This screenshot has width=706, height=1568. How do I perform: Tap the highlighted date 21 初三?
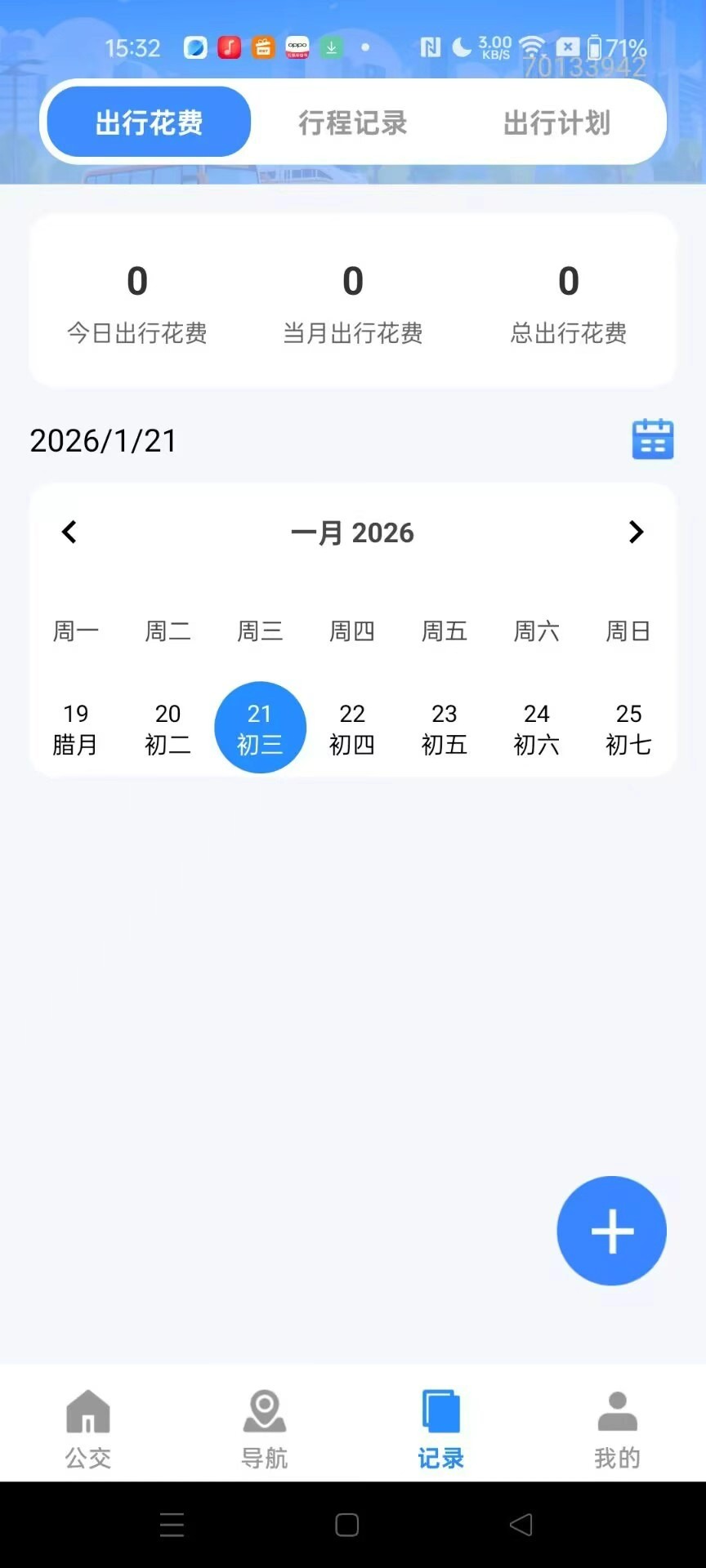point(260,728)
